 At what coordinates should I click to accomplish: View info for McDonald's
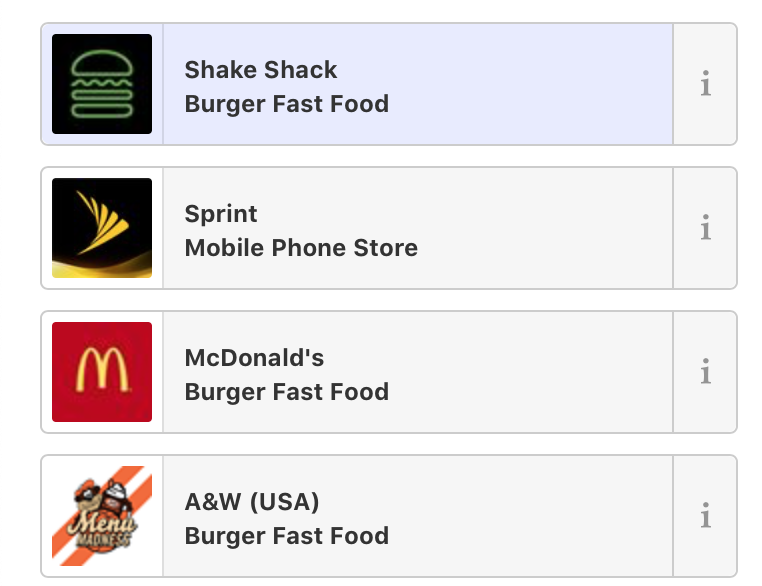pos(705,373)
